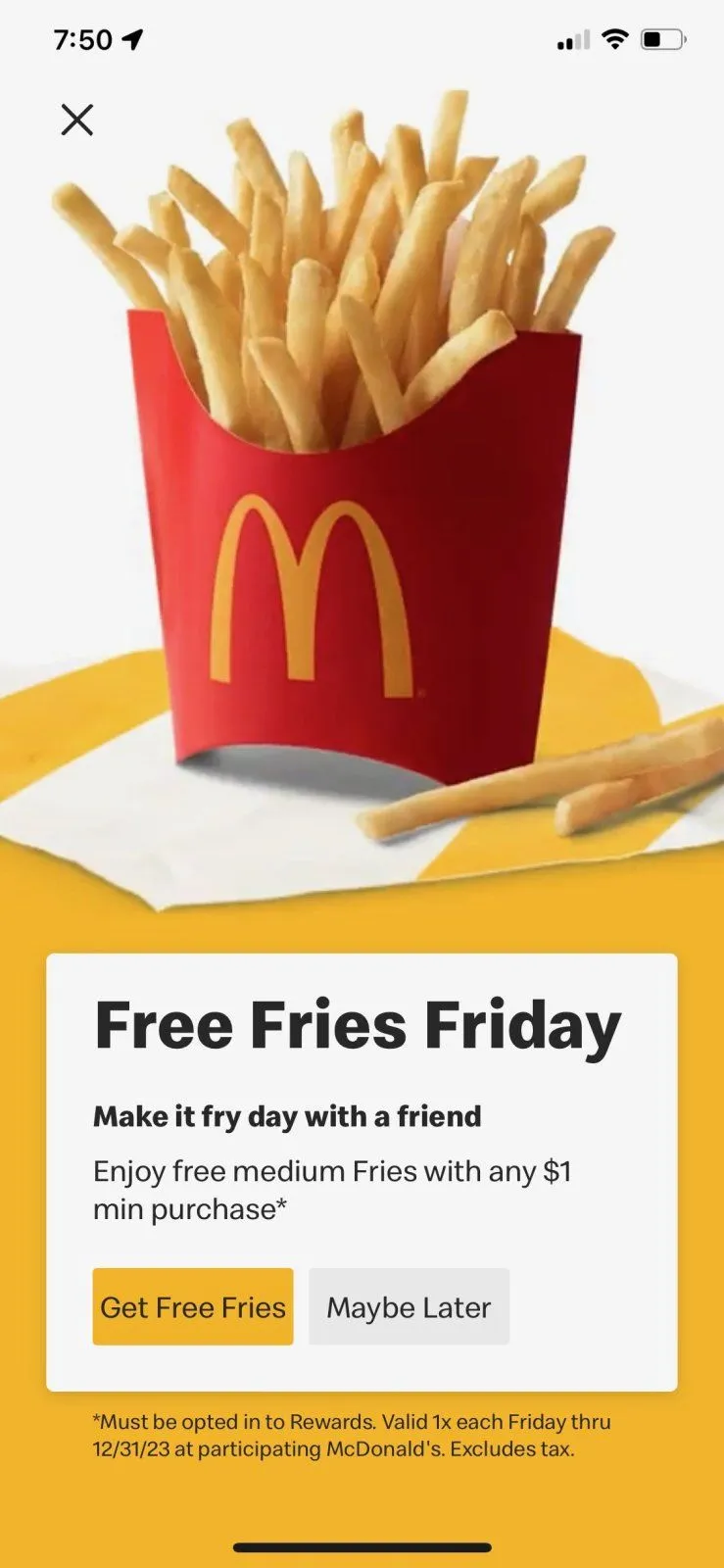724x1568 pixels.
Task: Select Maybe Later to skip offer
Action: 409,1306
